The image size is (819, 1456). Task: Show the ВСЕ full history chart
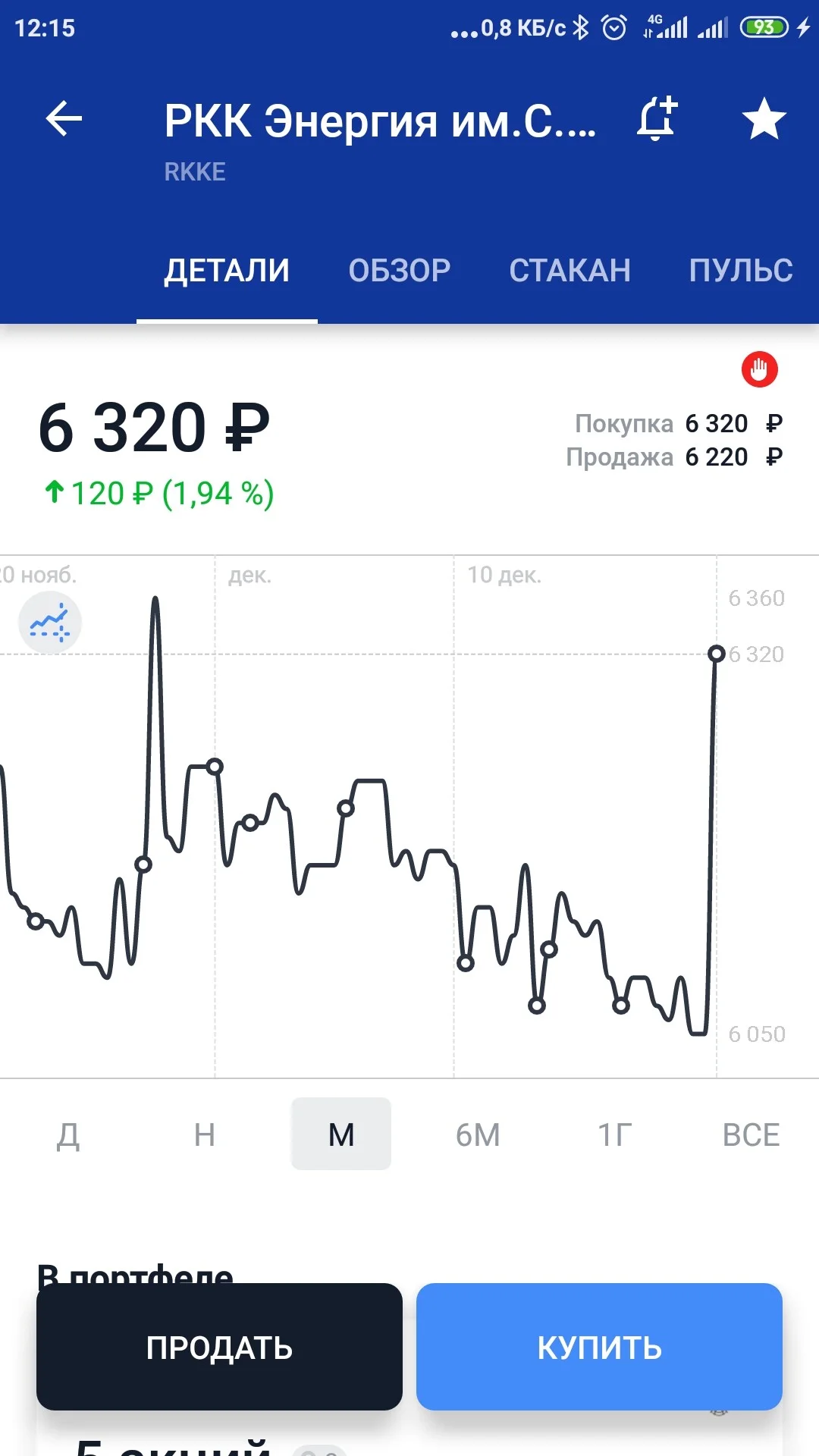(x=751, y=1134)
